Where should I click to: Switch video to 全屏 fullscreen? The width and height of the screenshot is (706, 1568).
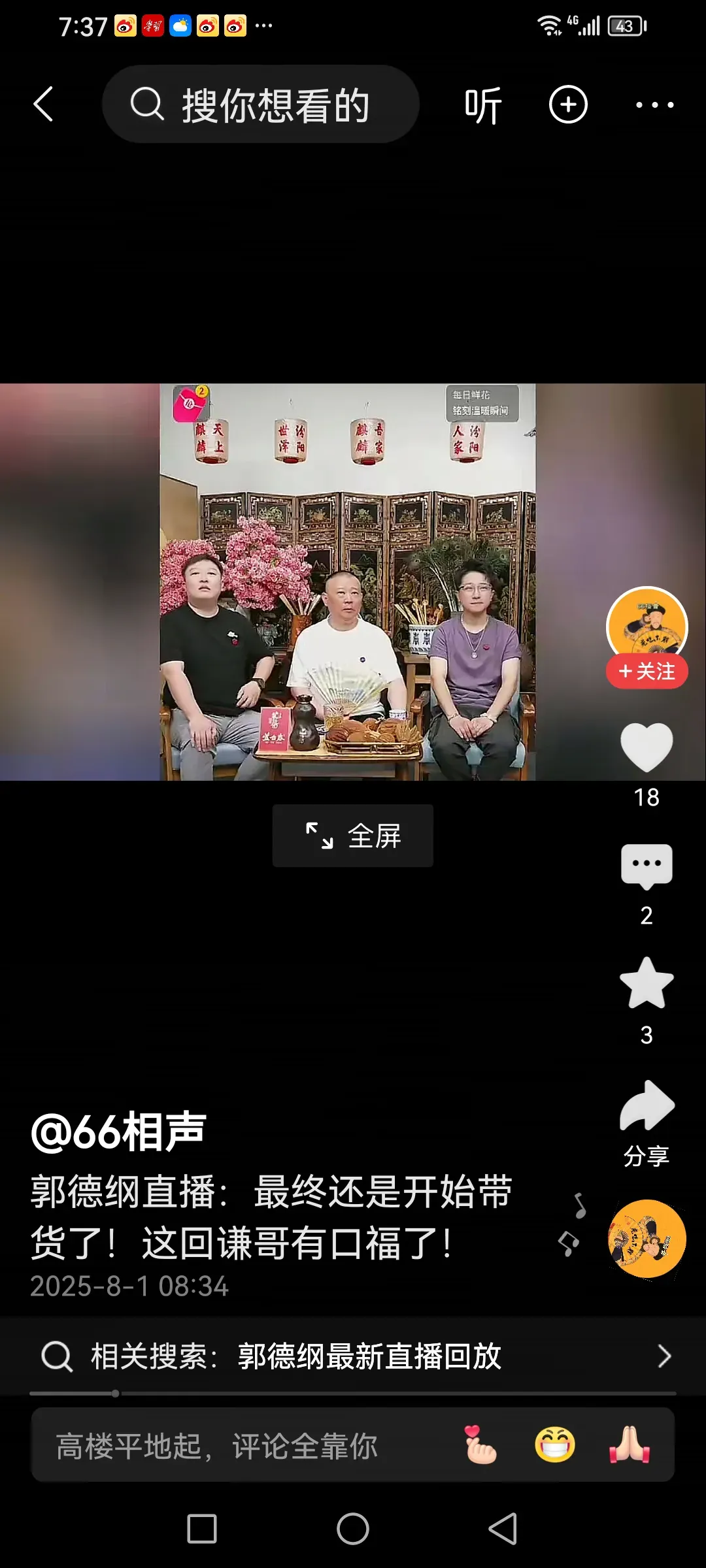point(353,836)
